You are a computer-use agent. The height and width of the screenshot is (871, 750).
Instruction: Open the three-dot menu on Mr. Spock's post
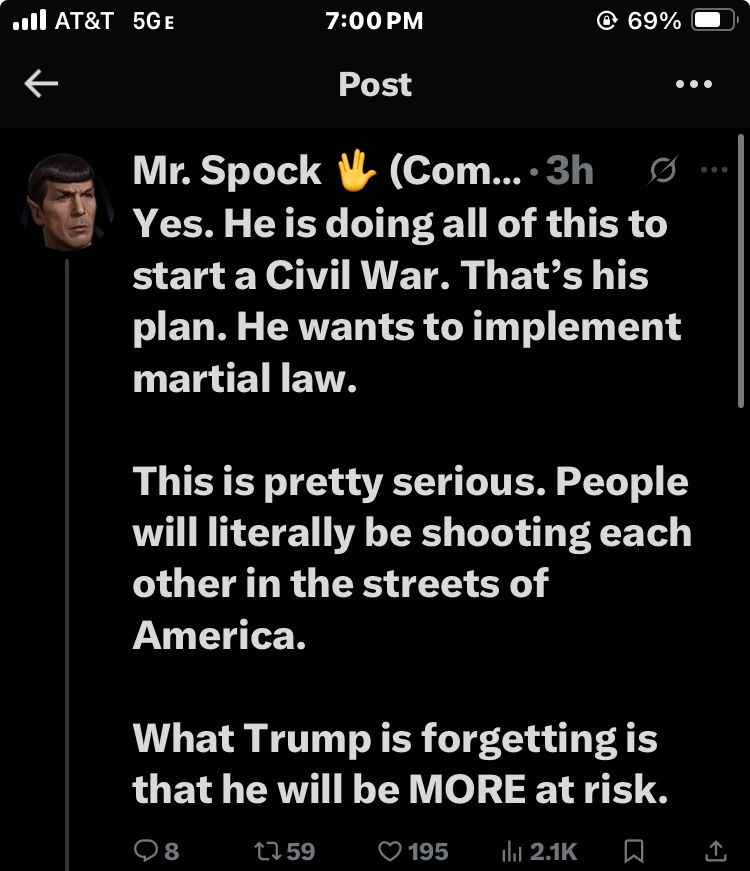point(715,171)
